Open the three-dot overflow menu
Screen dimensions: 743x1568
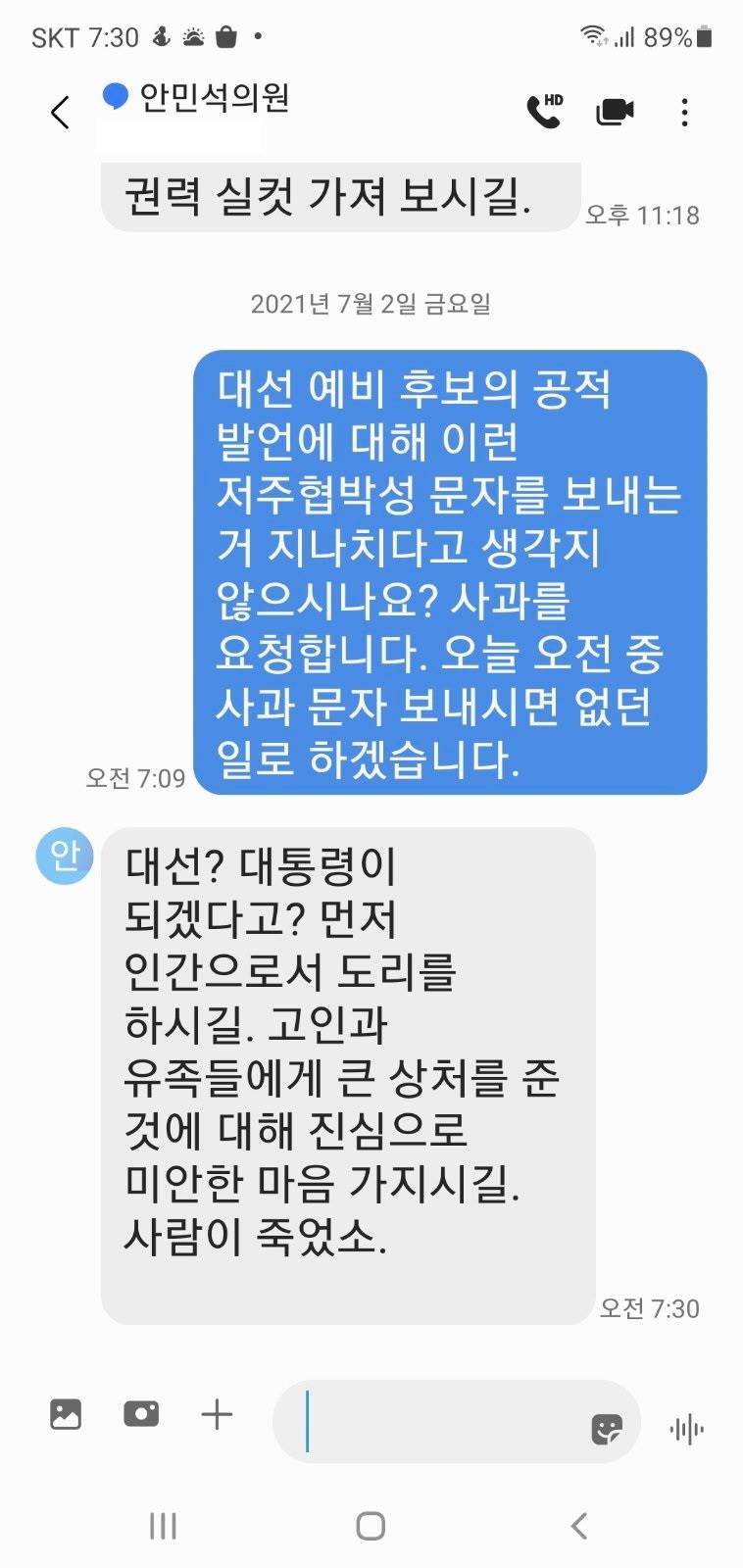coord(684,112)
